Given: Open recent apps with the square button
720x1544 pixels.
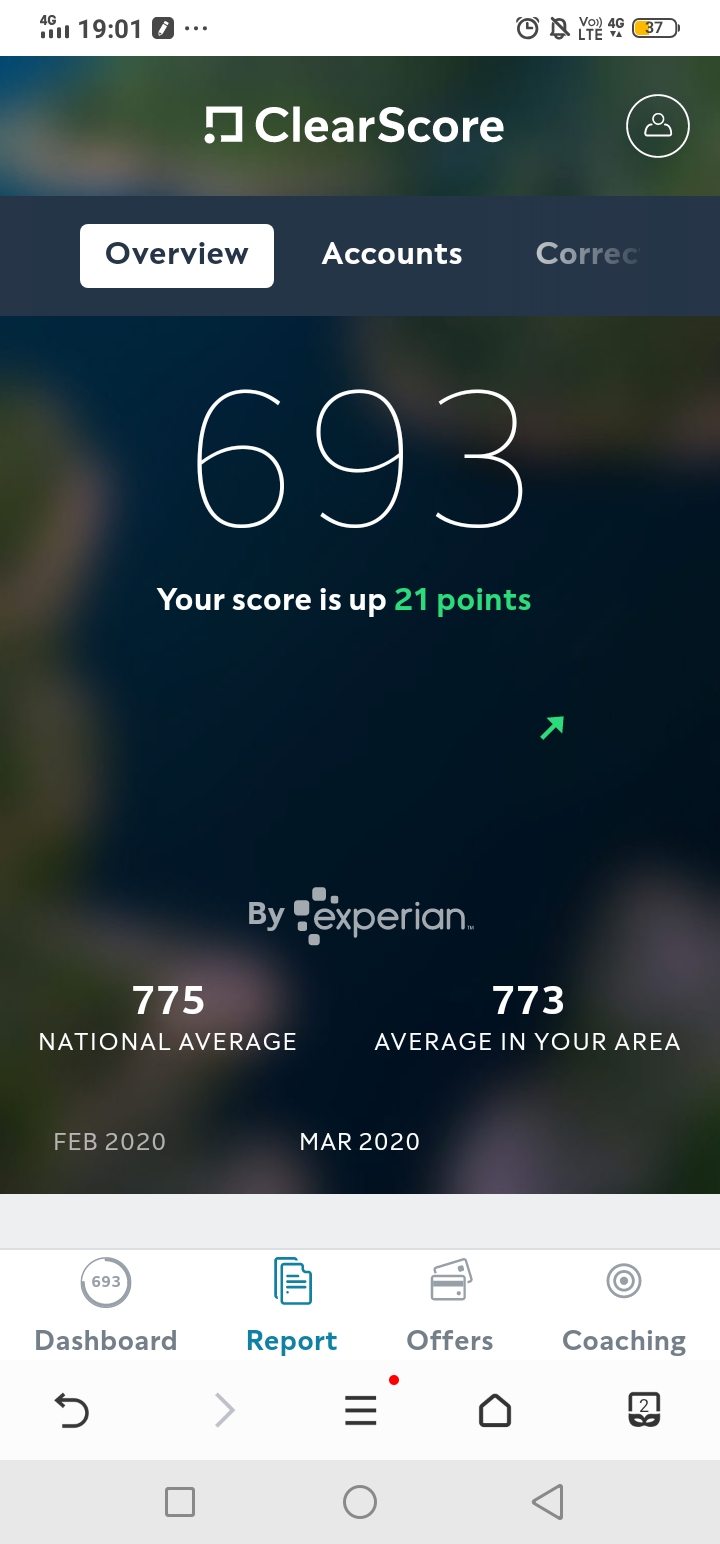Looking at the screenshot, I should click(x=180, y=1502).
